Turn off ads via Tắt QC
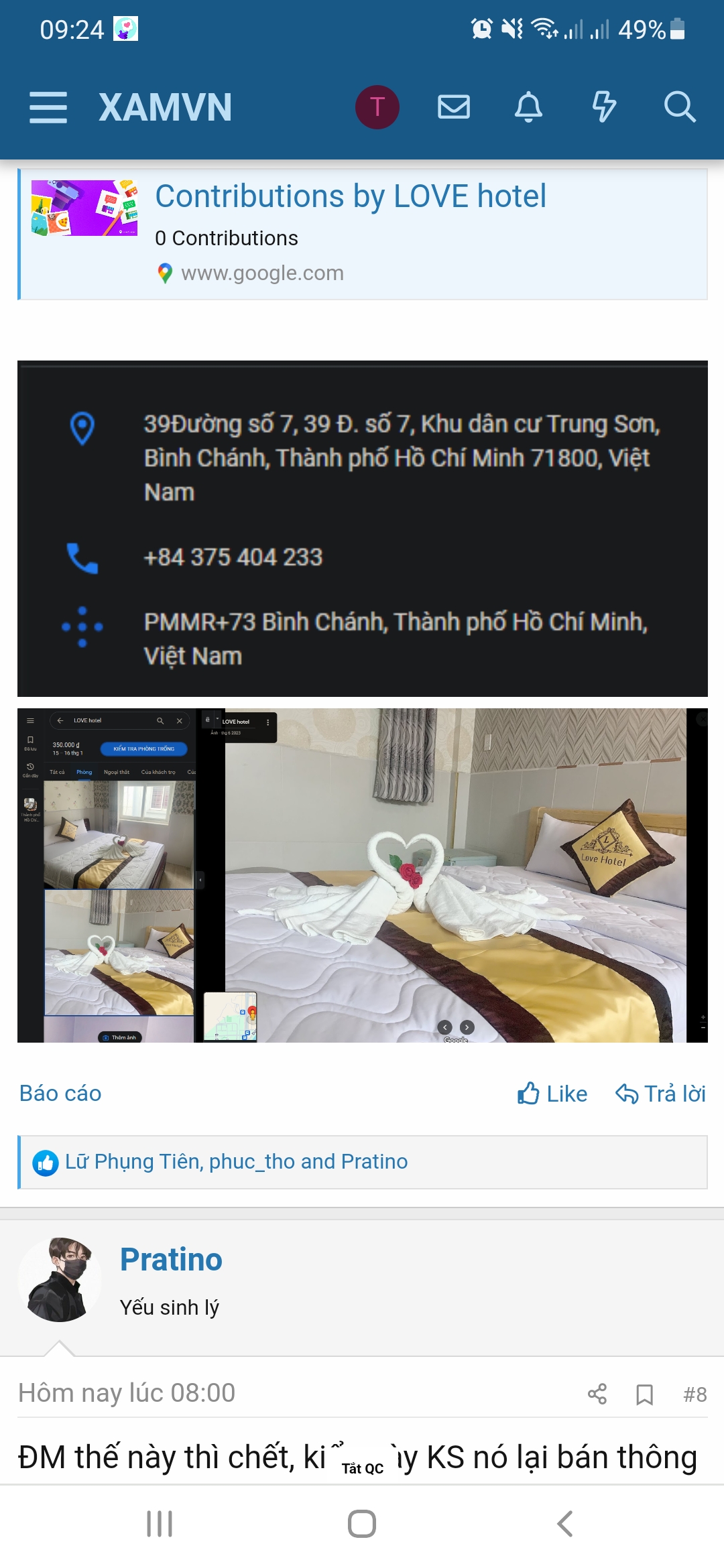This screenshot has height=1568, width=724. (x=363, y=1468)
